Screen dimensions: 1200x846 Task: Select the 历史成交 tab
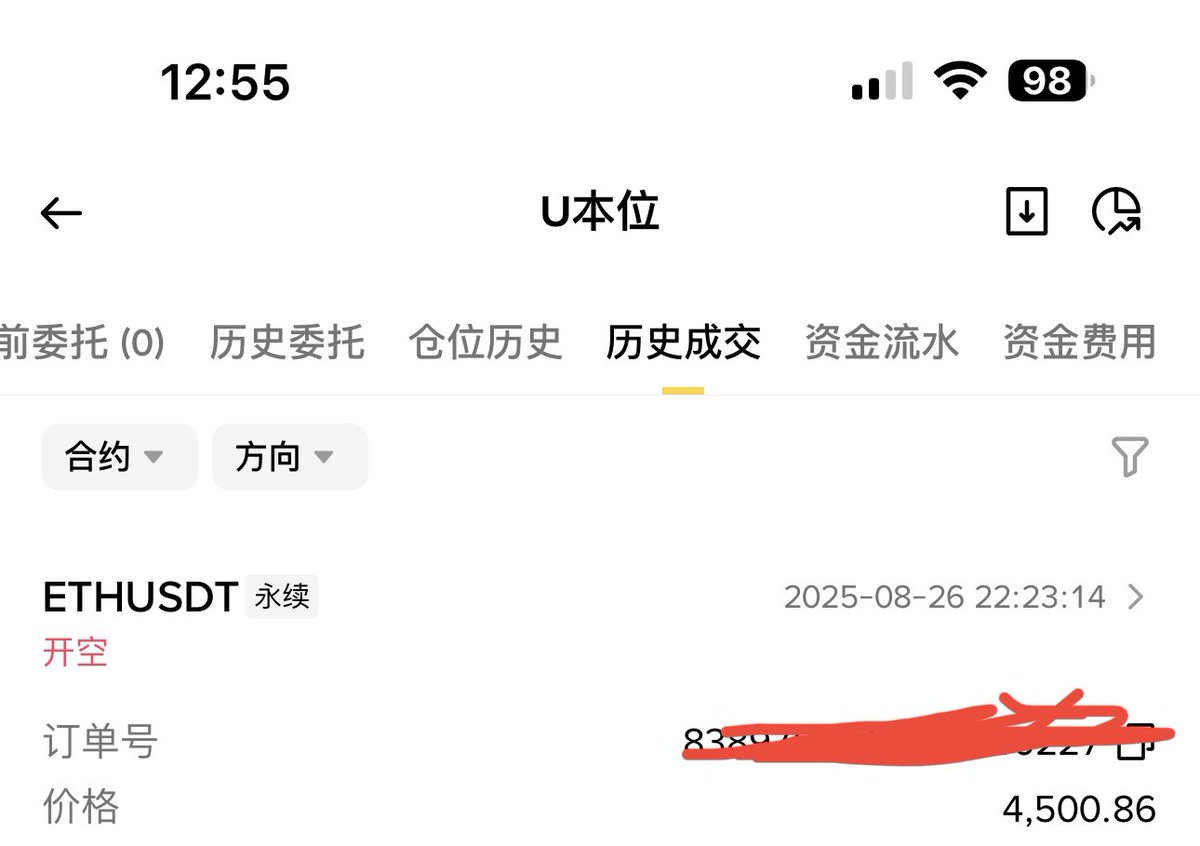click(x=683, y=343)
